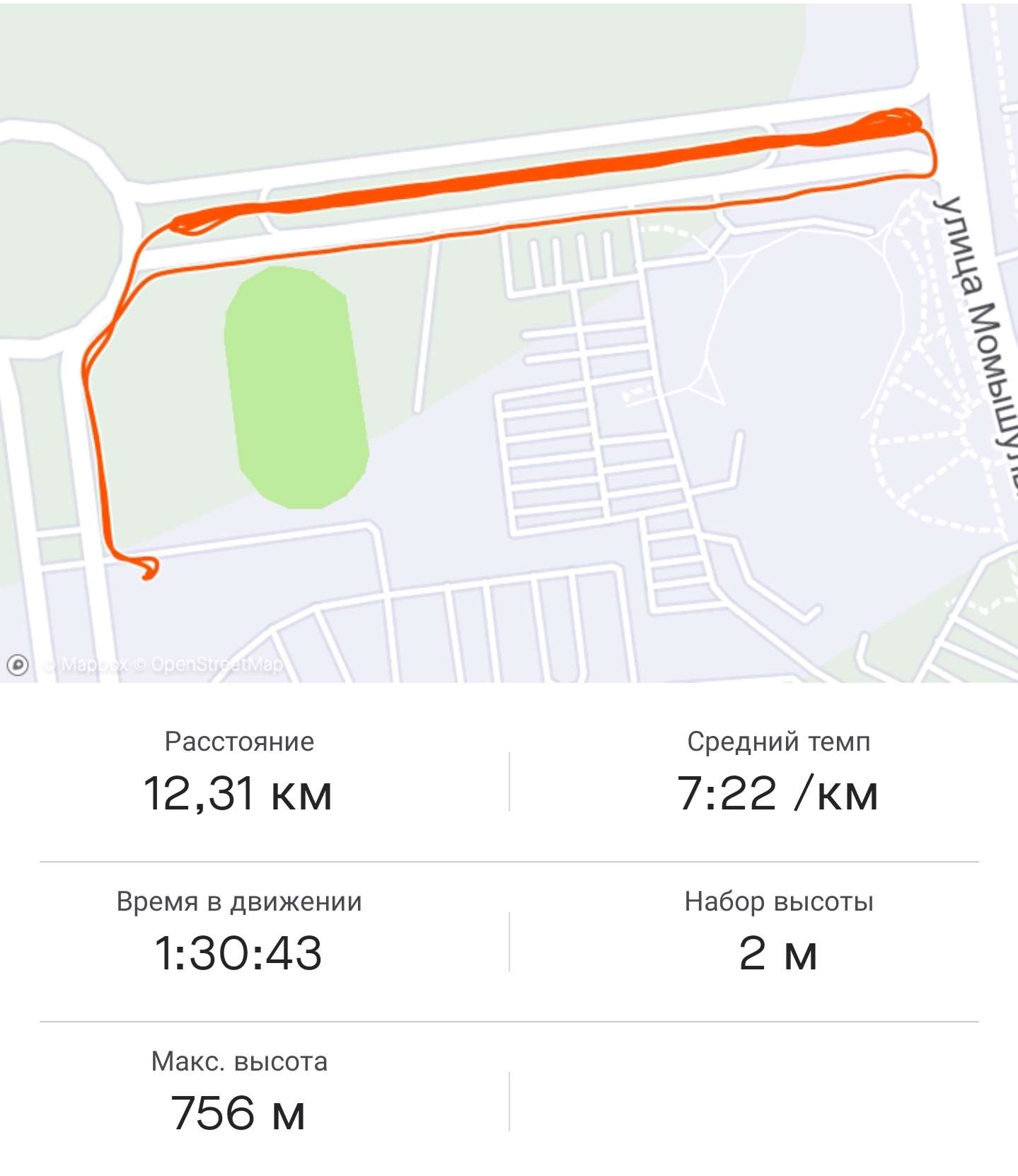Tap the Mapbox attribution info icon
1018x1176 pixels.
pyautogui.click(x=18, y=665)
